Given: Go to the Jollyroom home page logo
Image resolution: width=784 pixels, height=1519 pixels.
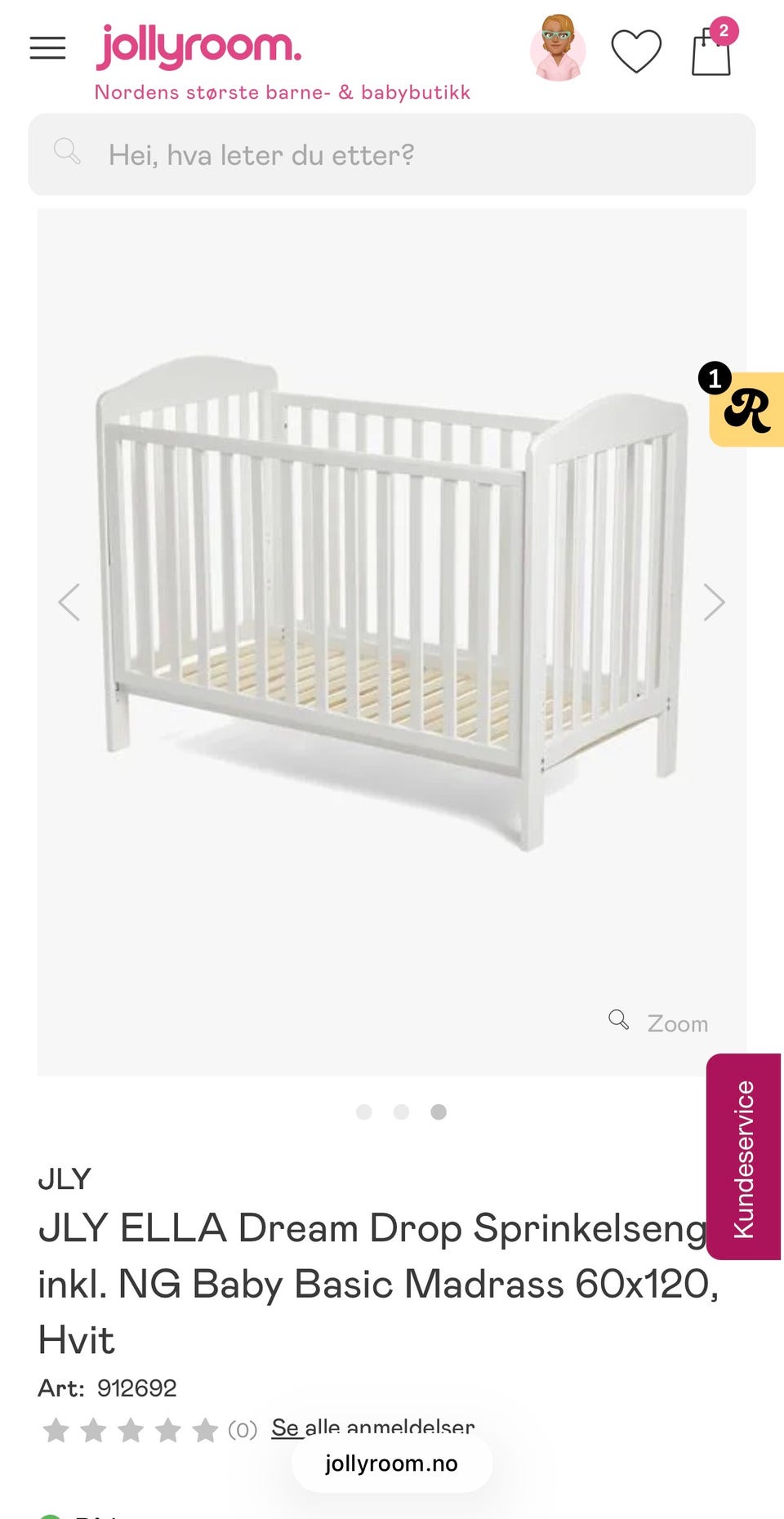Looking at the screenshot, I should [199, 47].
